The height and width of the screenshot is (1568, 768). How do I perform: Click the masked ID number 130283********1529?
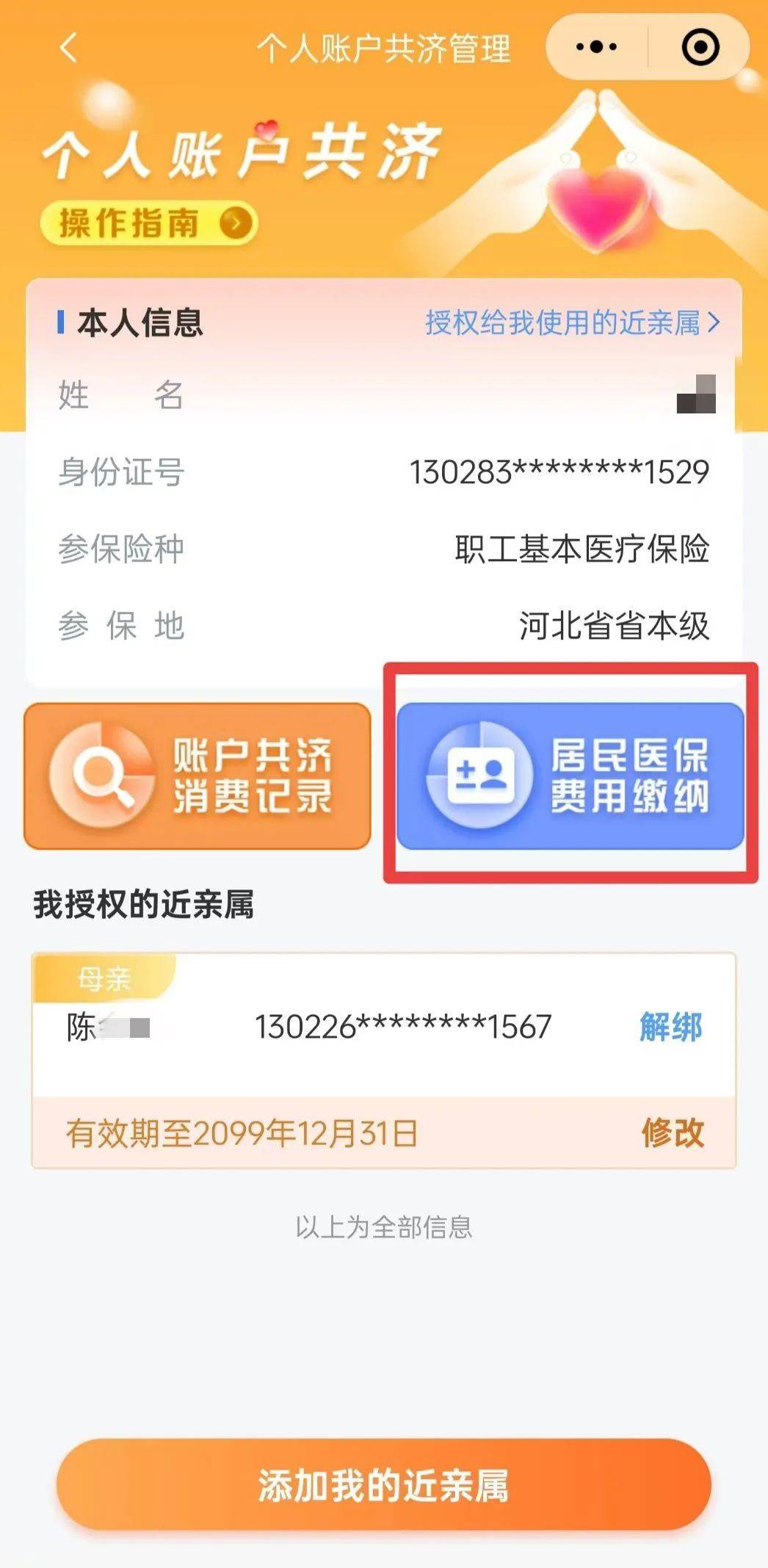pos(559,474)
